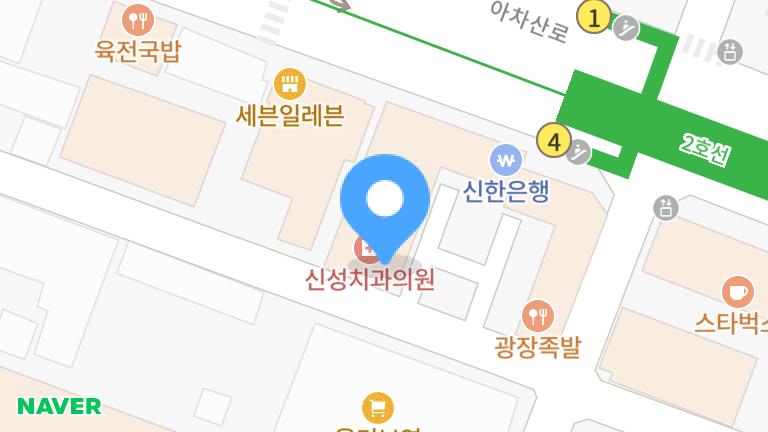Screen dimensions: 768x432
Task: Tap subway exit 1 marker
Action: (594, 17)
